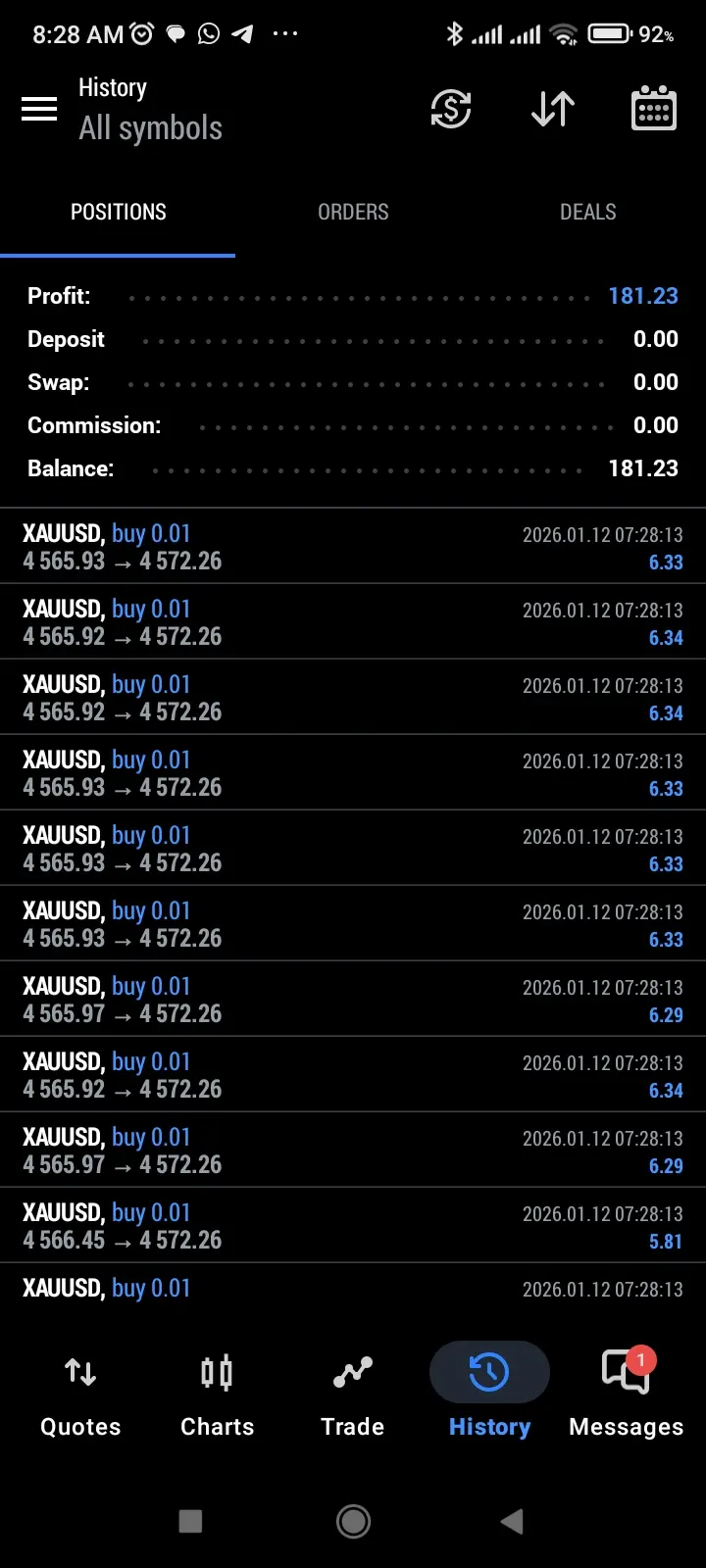Change history sort order
Screen dimensions: 706x1568
(x=553, y=109)
